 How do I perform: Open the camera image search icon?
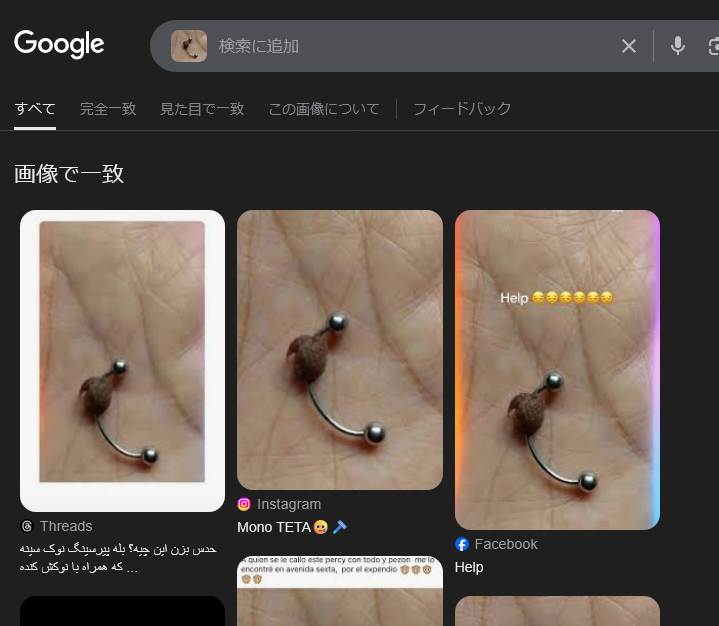pyautogui.click(x=713, y=46)
